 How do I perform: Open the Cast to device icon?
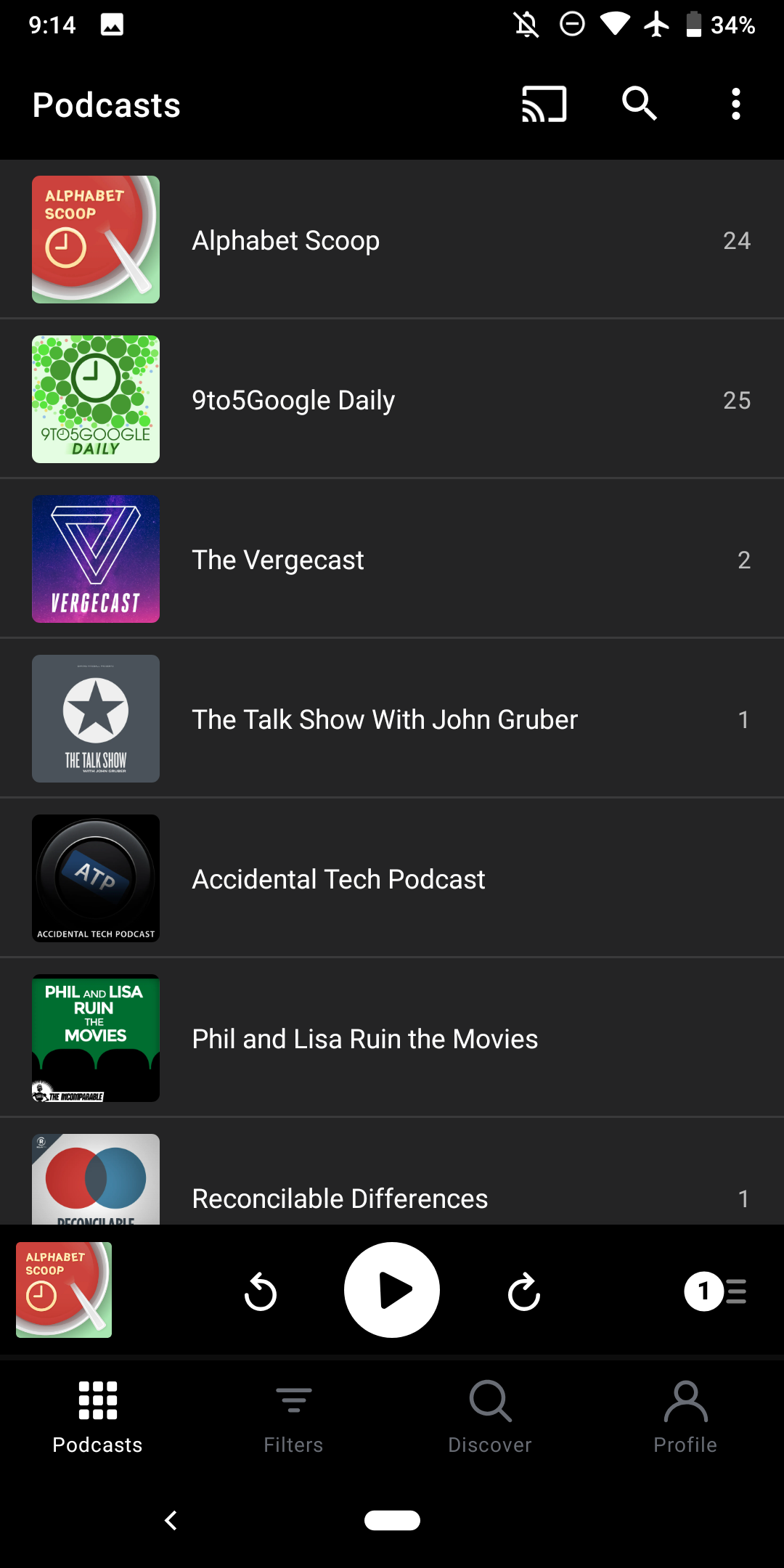click(543, 104)
